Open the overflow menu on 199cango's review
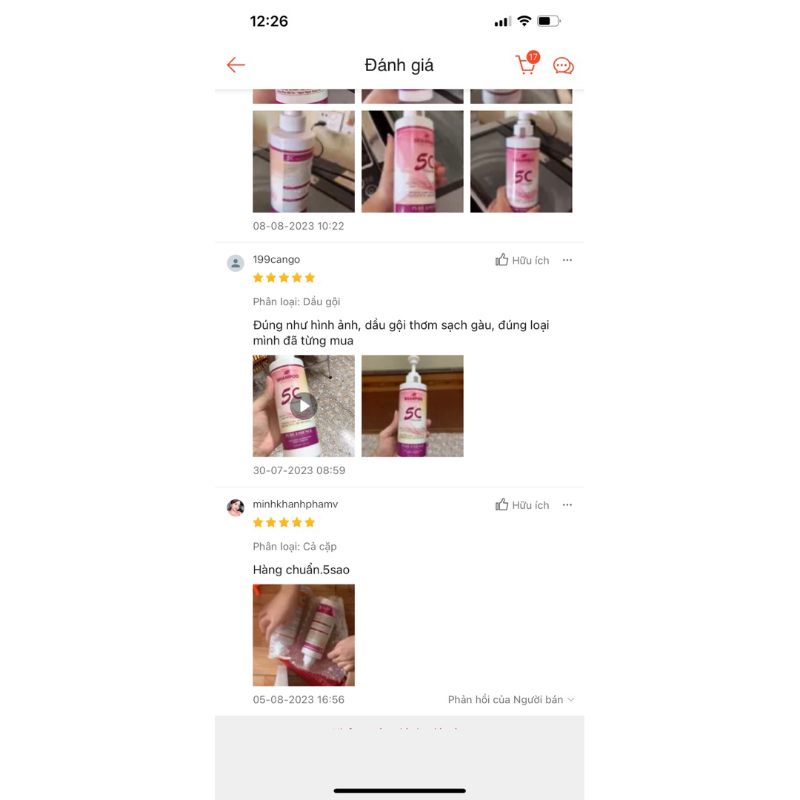Screen dimensions: 800x800 tap(567, 260)
